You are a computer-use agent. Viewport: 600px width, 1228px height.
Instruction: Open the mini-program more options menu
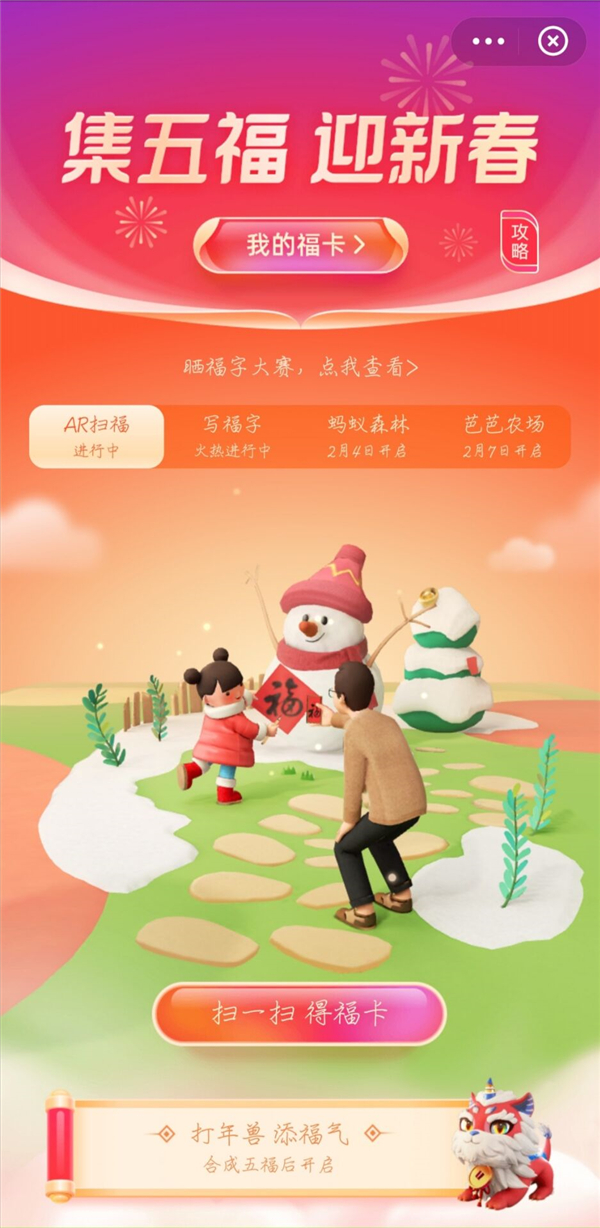coord(489,41)
